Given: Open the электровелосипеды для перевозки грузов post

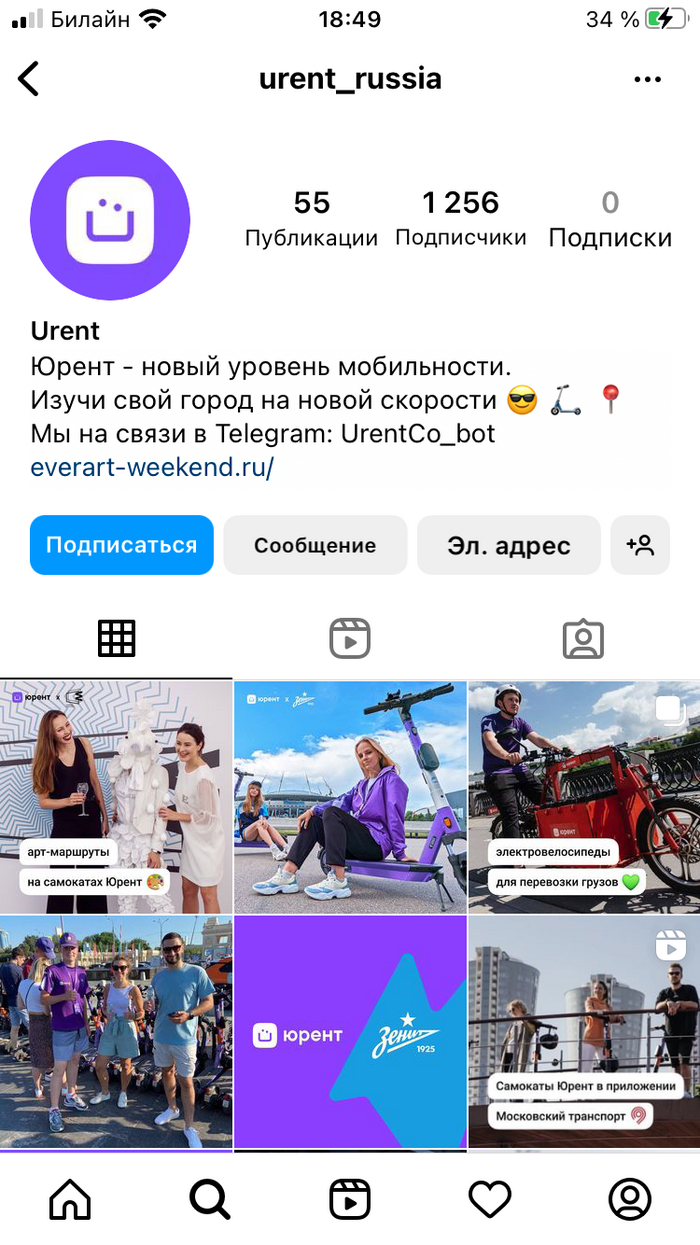Looking at the screenshot, I should click(x=584, y=797).
